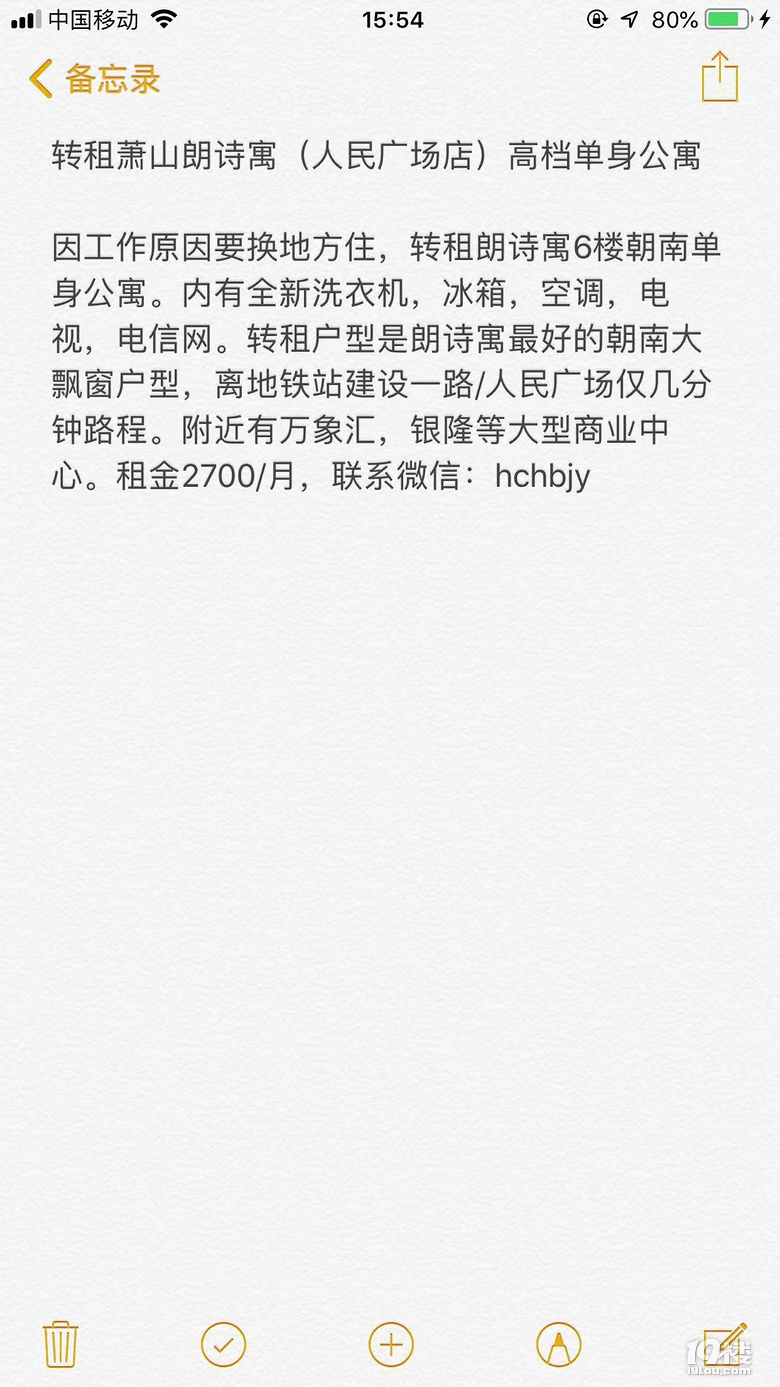Delete this note with the trash icon
Viewport: 780px width, 1387px height.
pyautogui.click(x=60, y=1344)
